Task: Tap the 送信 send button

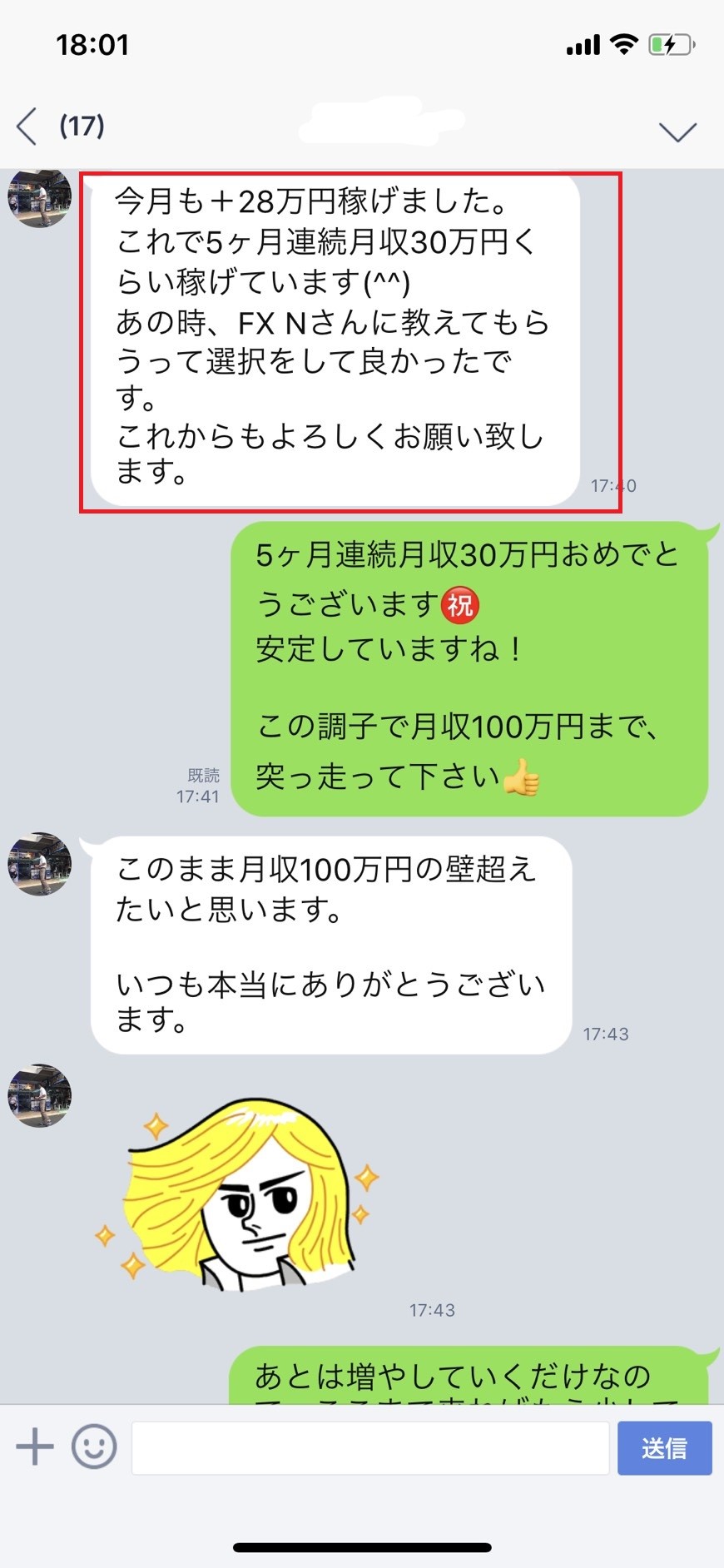Action: coord(664,1448)
